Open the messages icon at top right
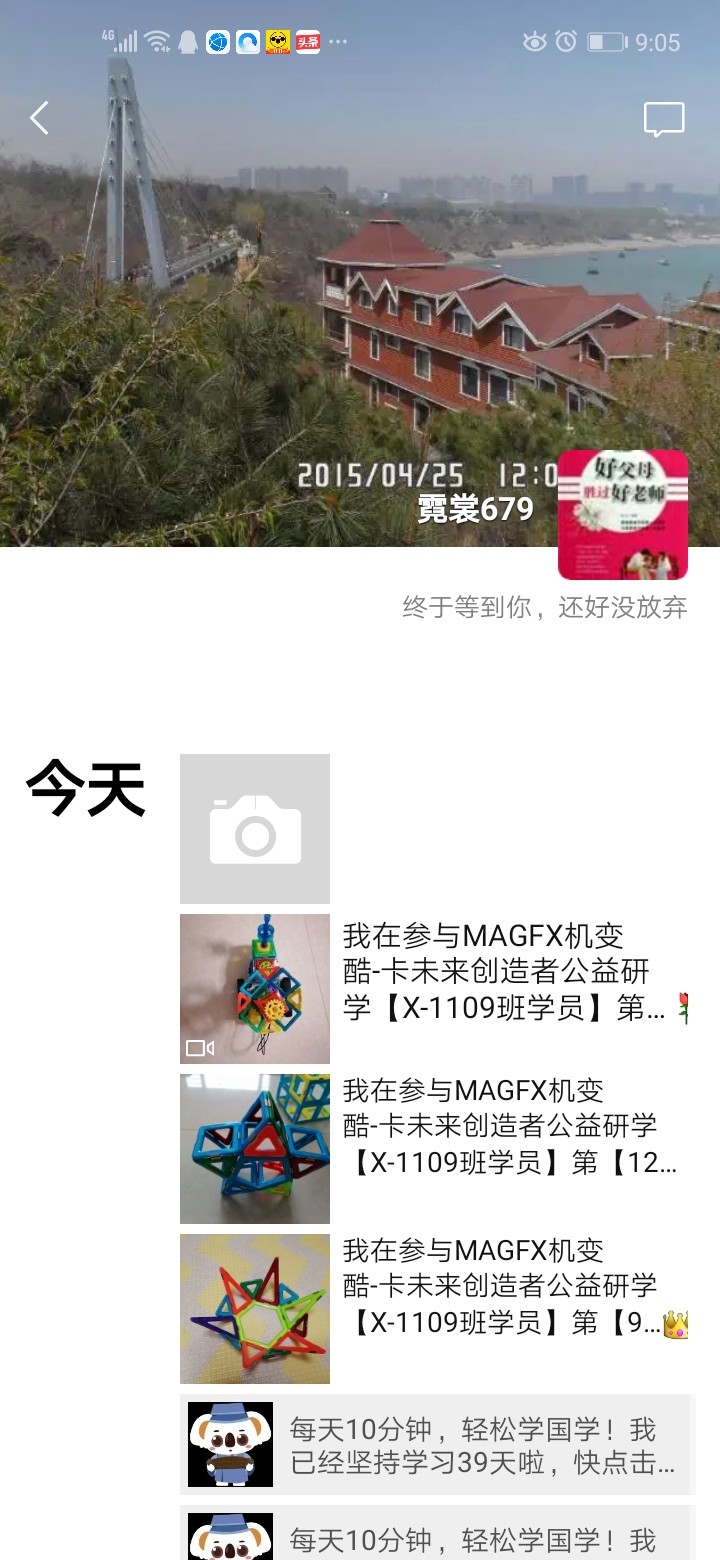This screenshot has width=720, height=1560. tap(663, 120)
